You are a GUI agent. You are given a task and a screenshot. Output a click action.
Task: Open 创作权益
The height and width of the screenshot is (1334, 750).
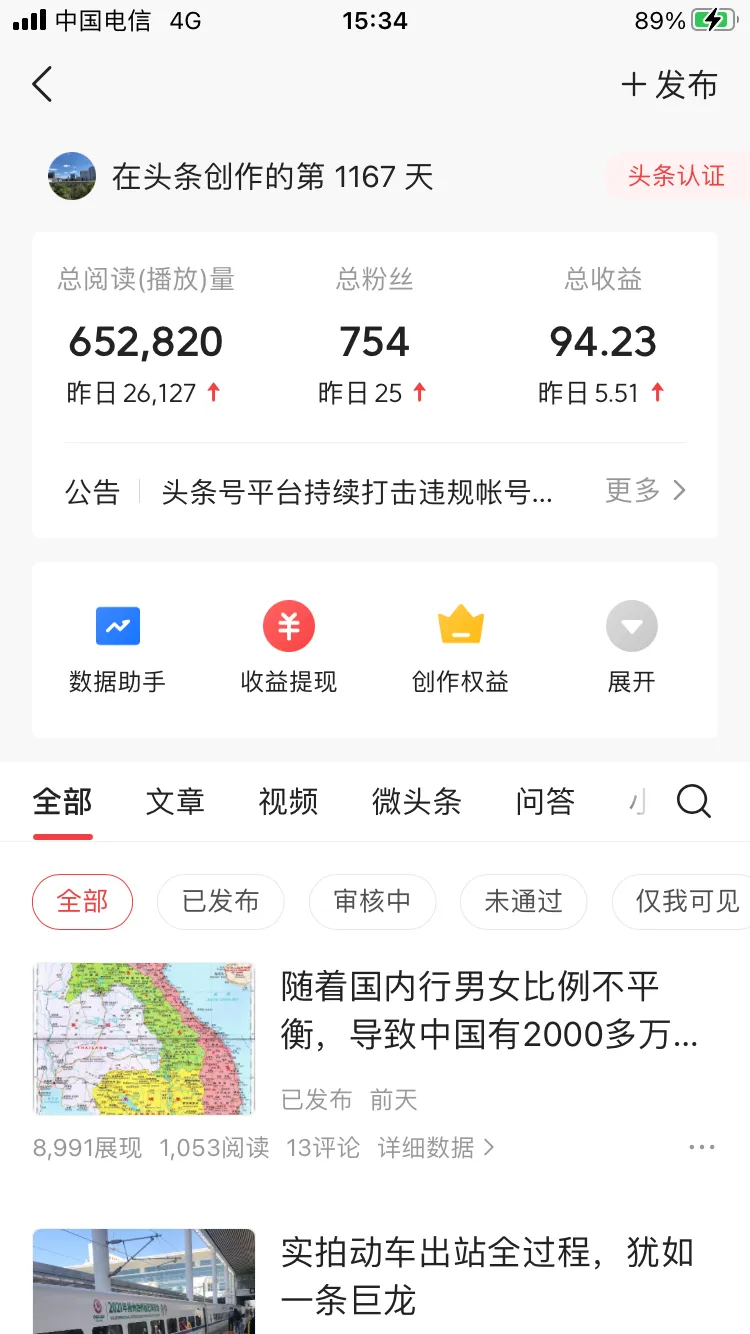pos(460,649)
